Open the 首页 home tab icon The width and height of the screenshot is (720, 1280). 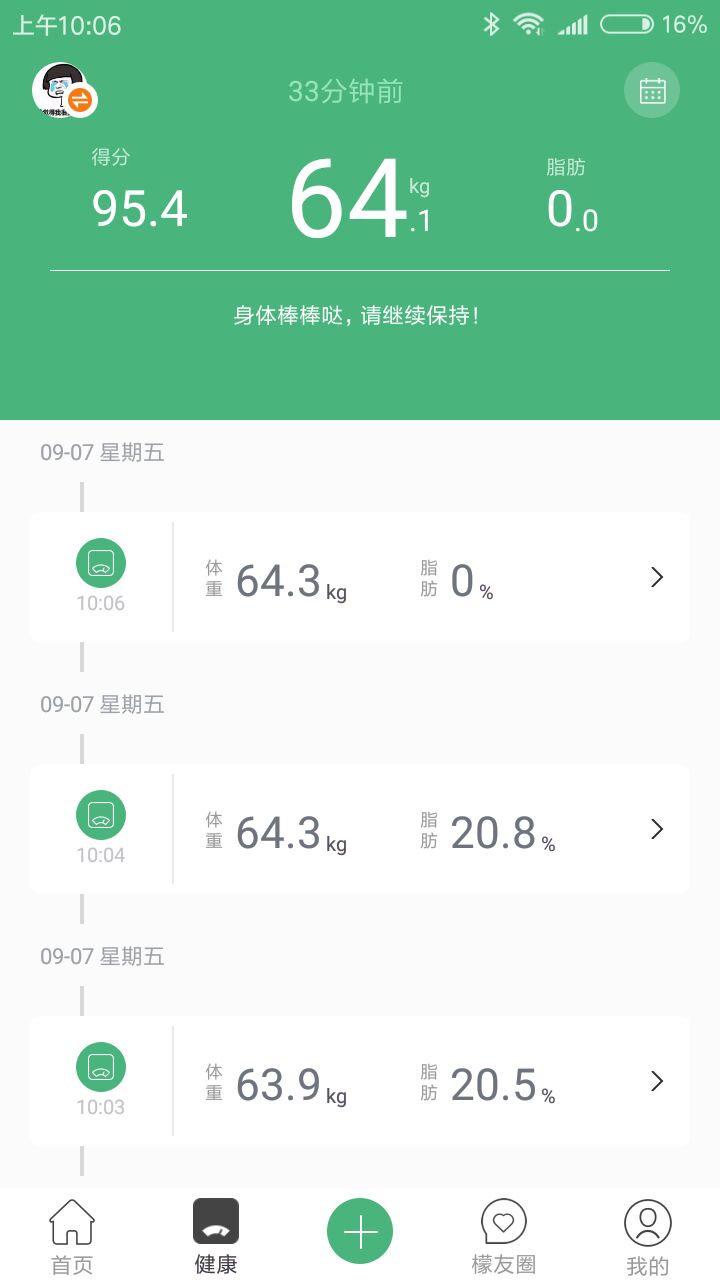(x=70, y=1221)
